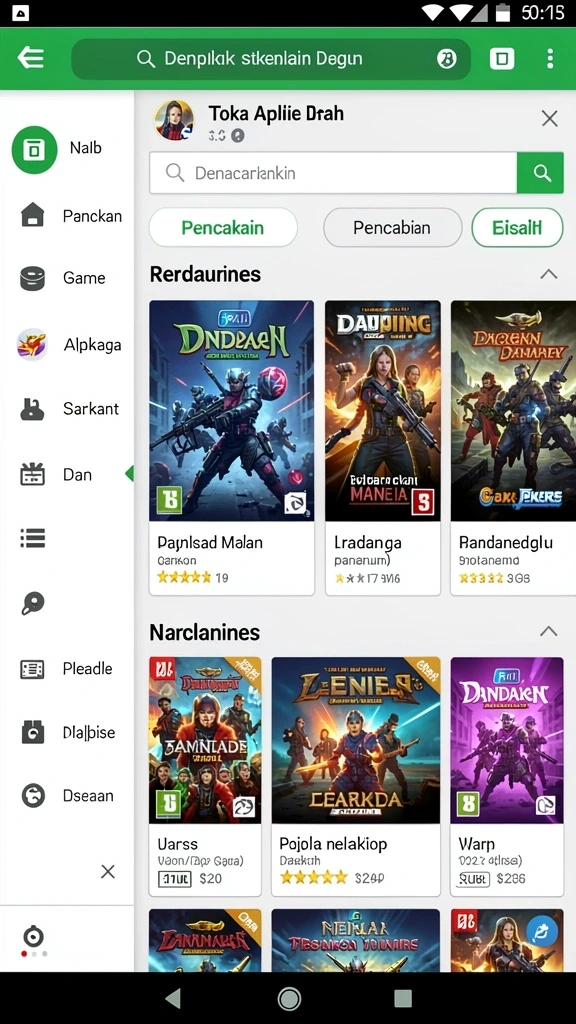
Task: Open the three-dot overflow menu
Action: pyautogui.click(x=550, y=59)
